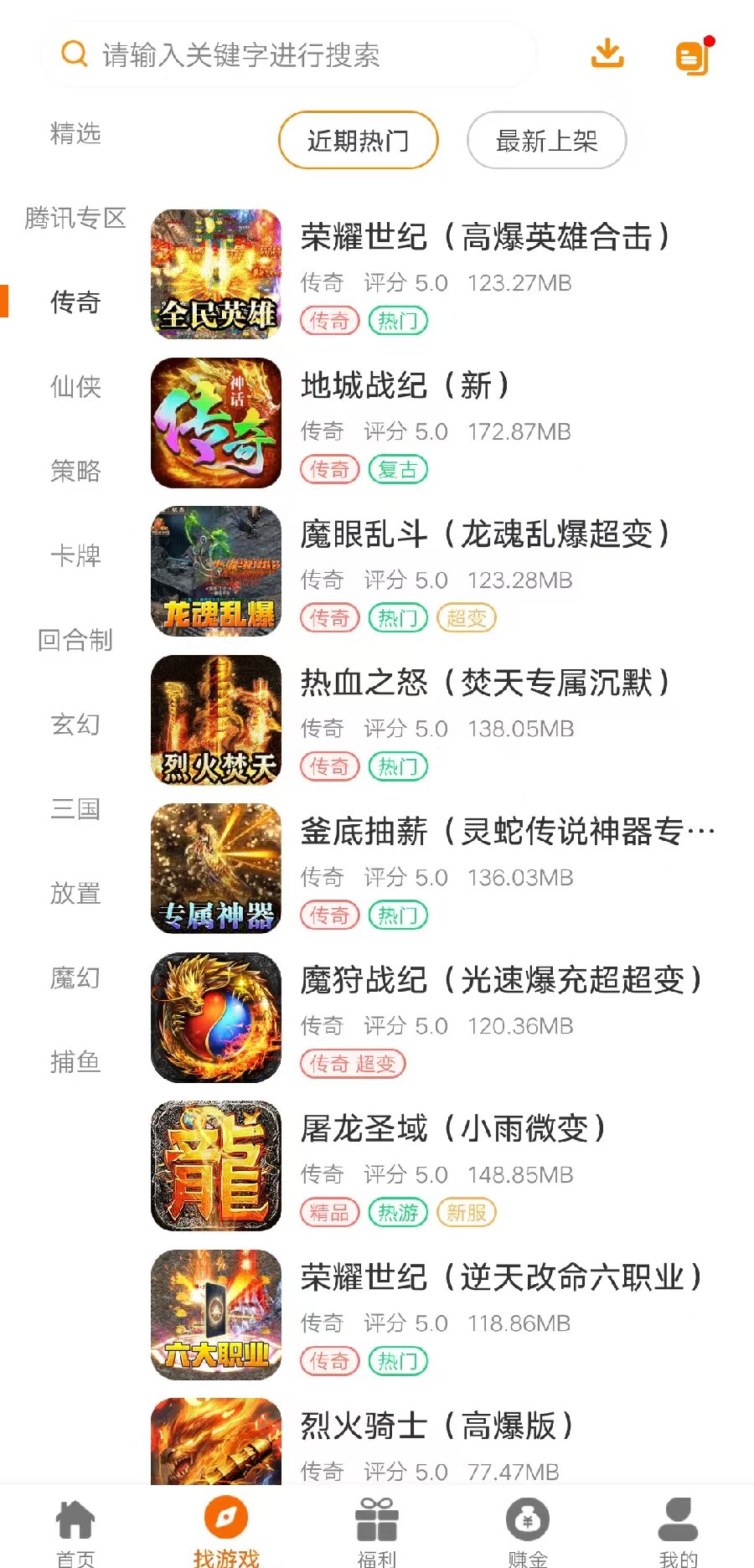Viewport: 754px width, 1568px height.
Task: Select the 捕鱼 sidebar entry
Action: [76, 1062]
